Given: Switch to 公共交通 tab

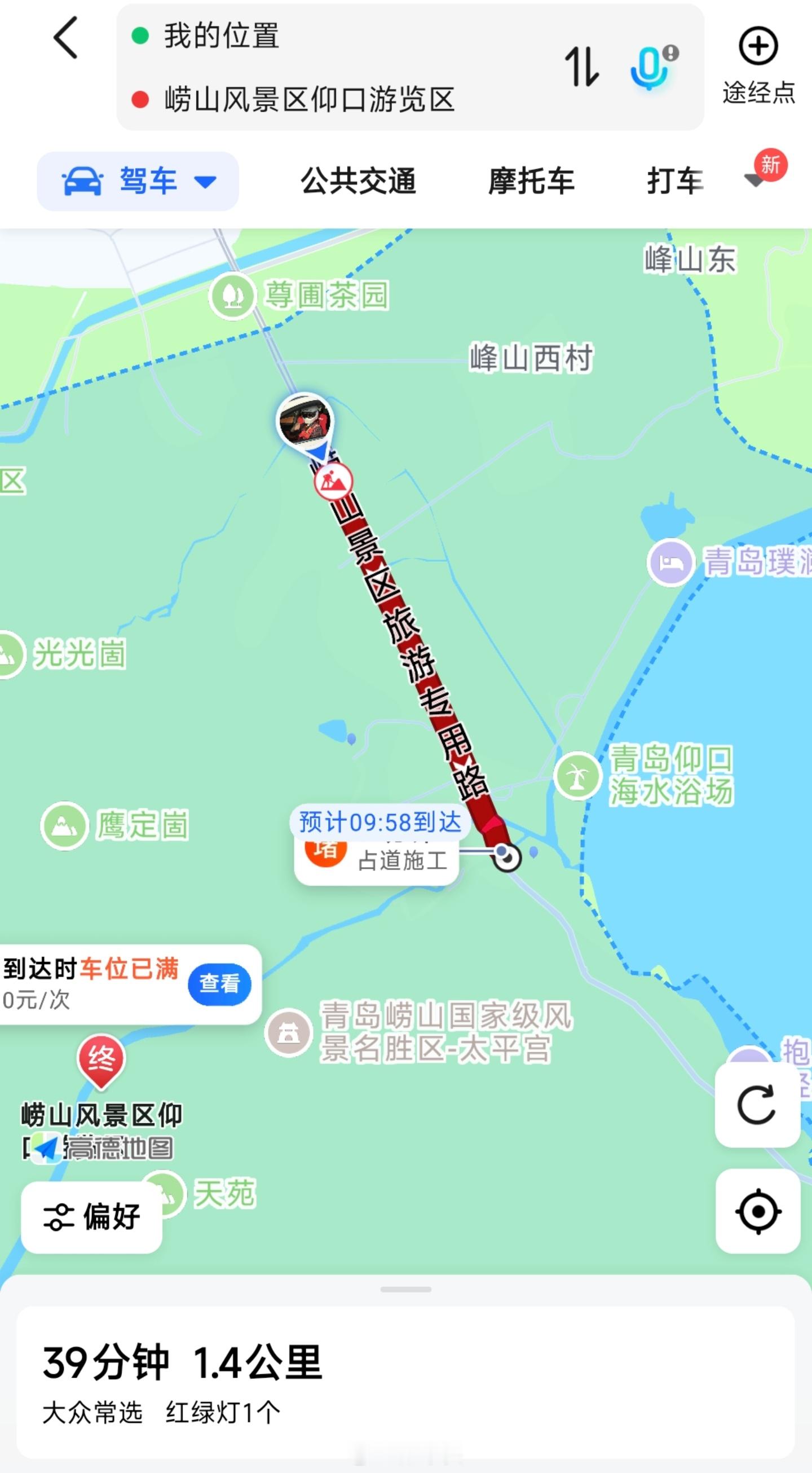Looking at the screenshot, I should (358, 181).
